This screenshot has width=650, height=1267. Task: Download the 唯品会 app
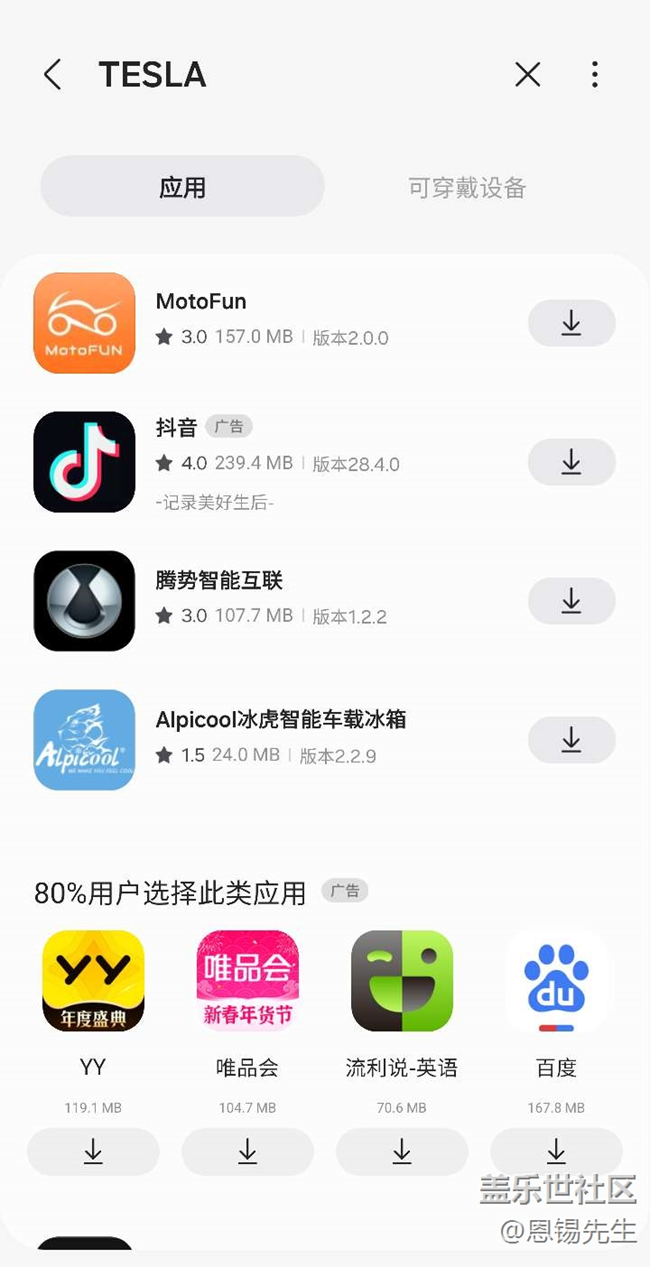pos(247,1152)
